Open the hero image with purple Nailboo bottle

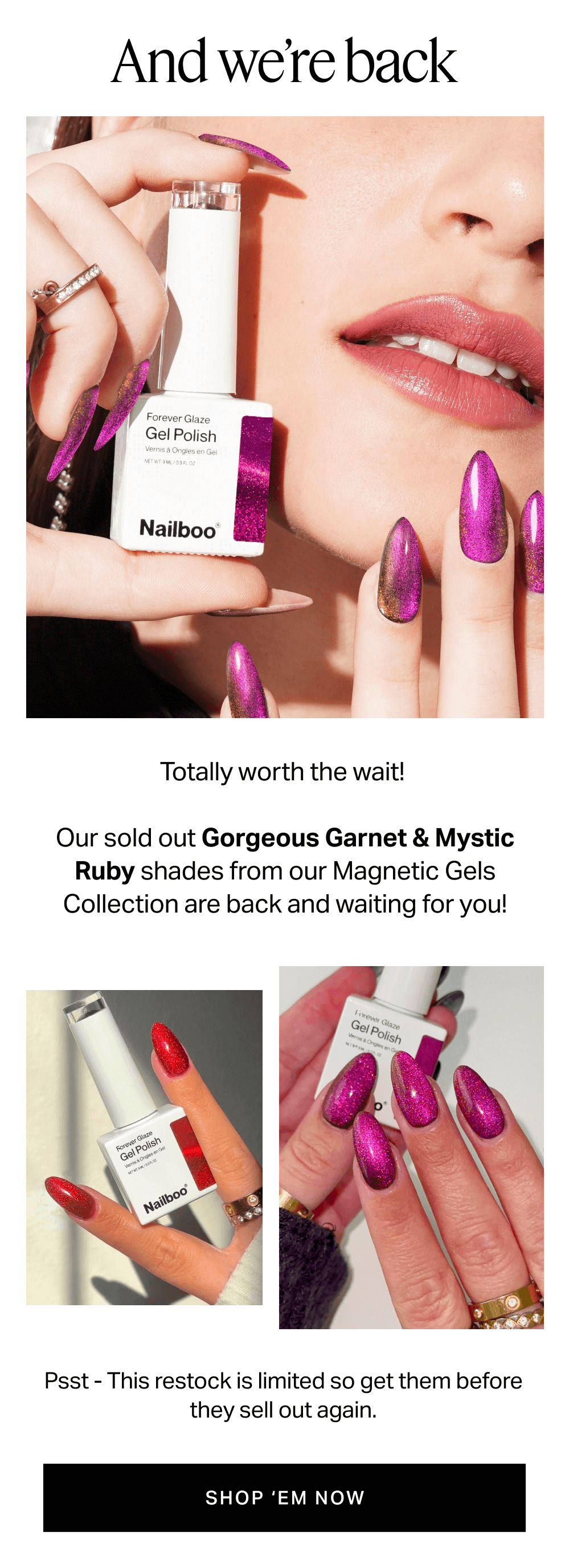click(x=284, y=417)
